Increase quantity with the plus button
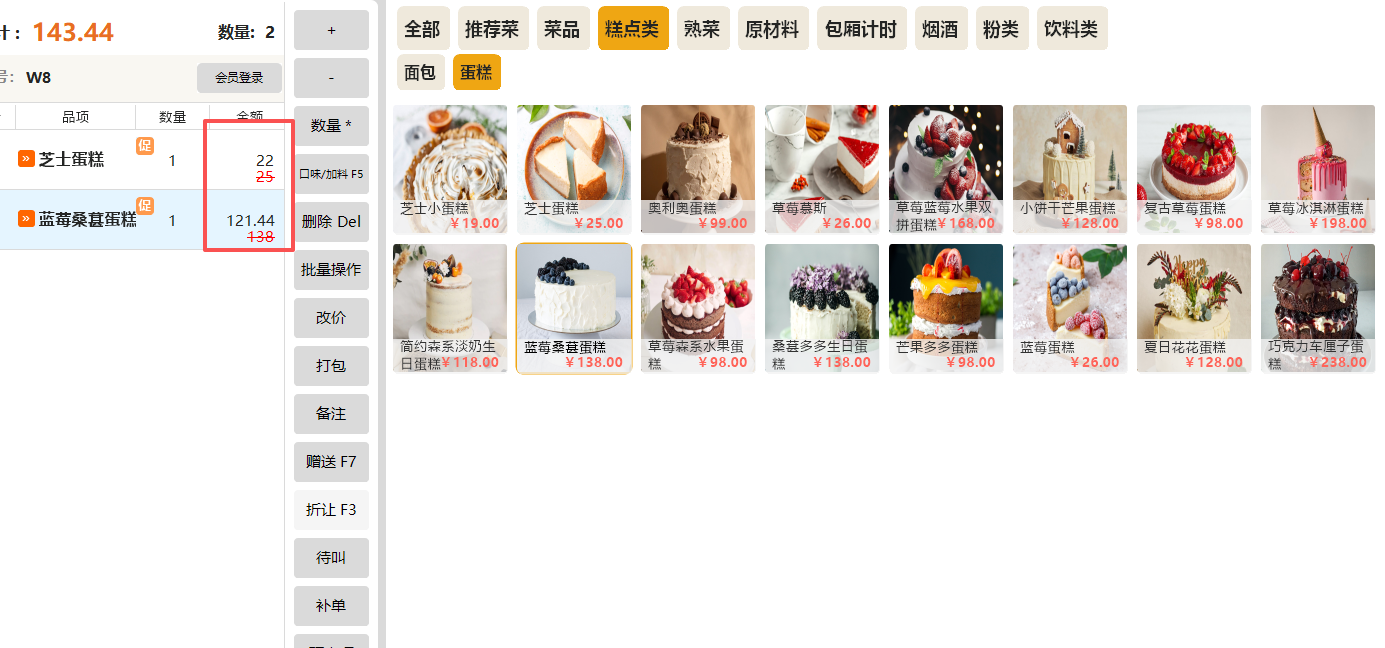 (331, 30)
